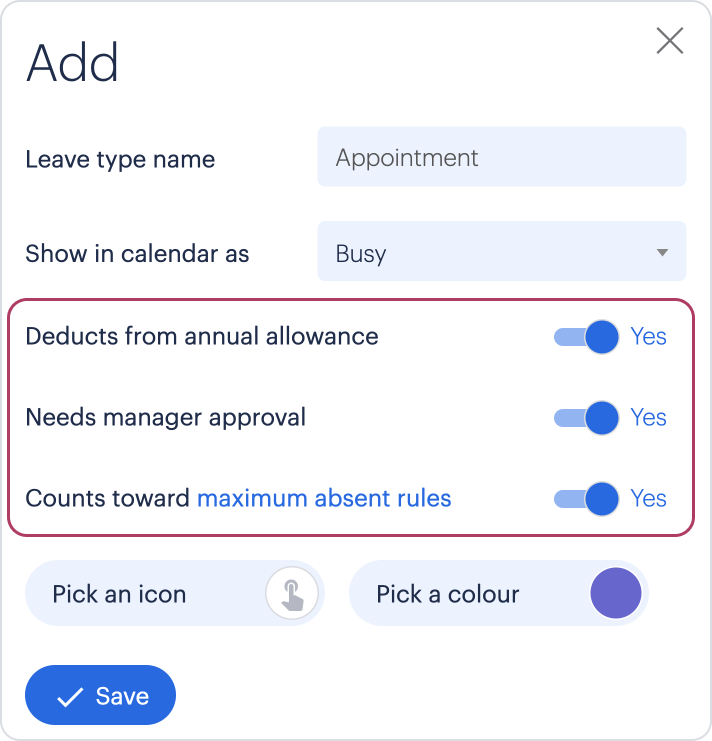This screenshot has width=712, height=741.
Task: Close the Add dialog
Action: click(669, 41)
